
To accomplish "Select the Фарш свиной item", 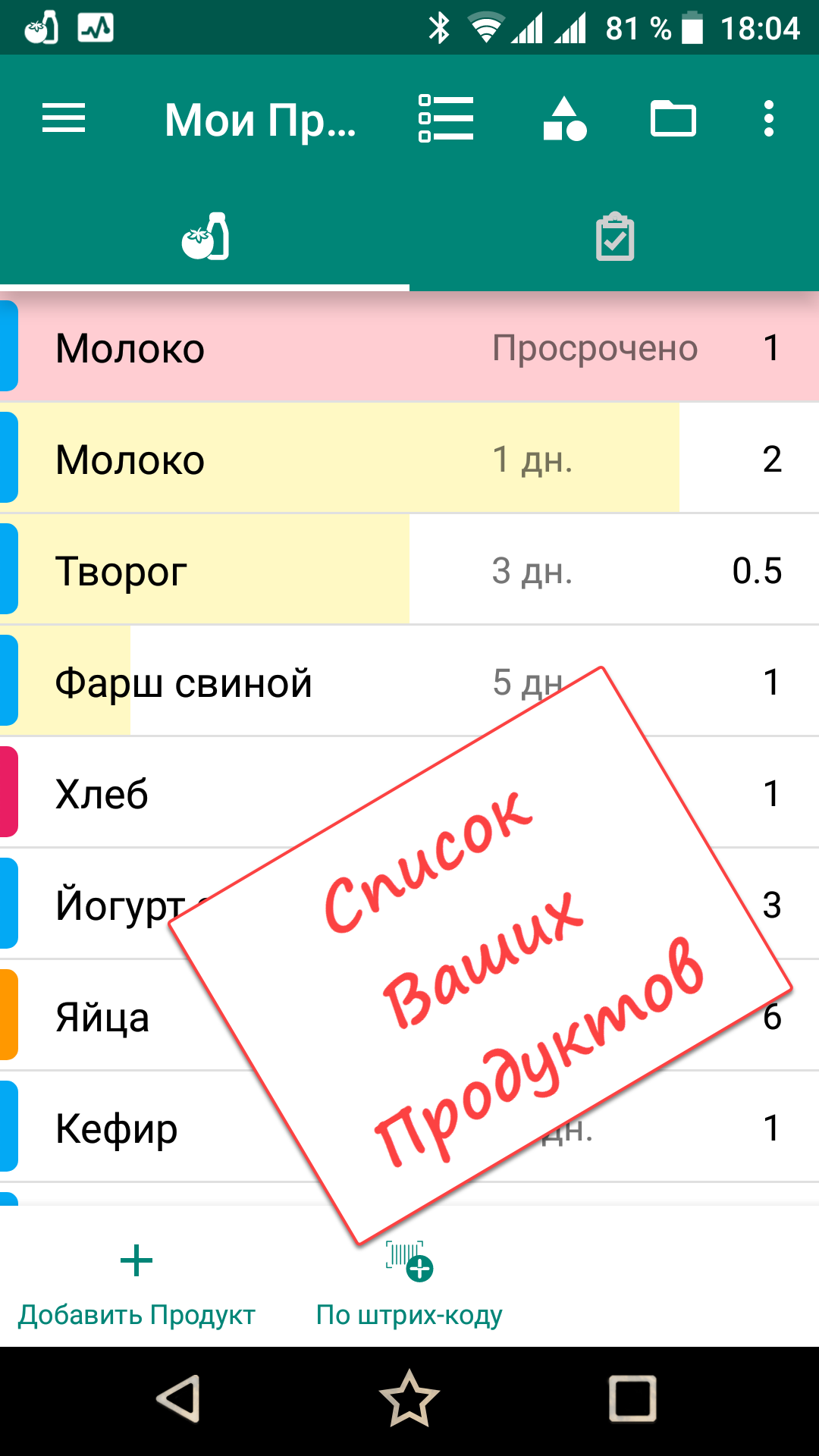I will pos(409,682).
